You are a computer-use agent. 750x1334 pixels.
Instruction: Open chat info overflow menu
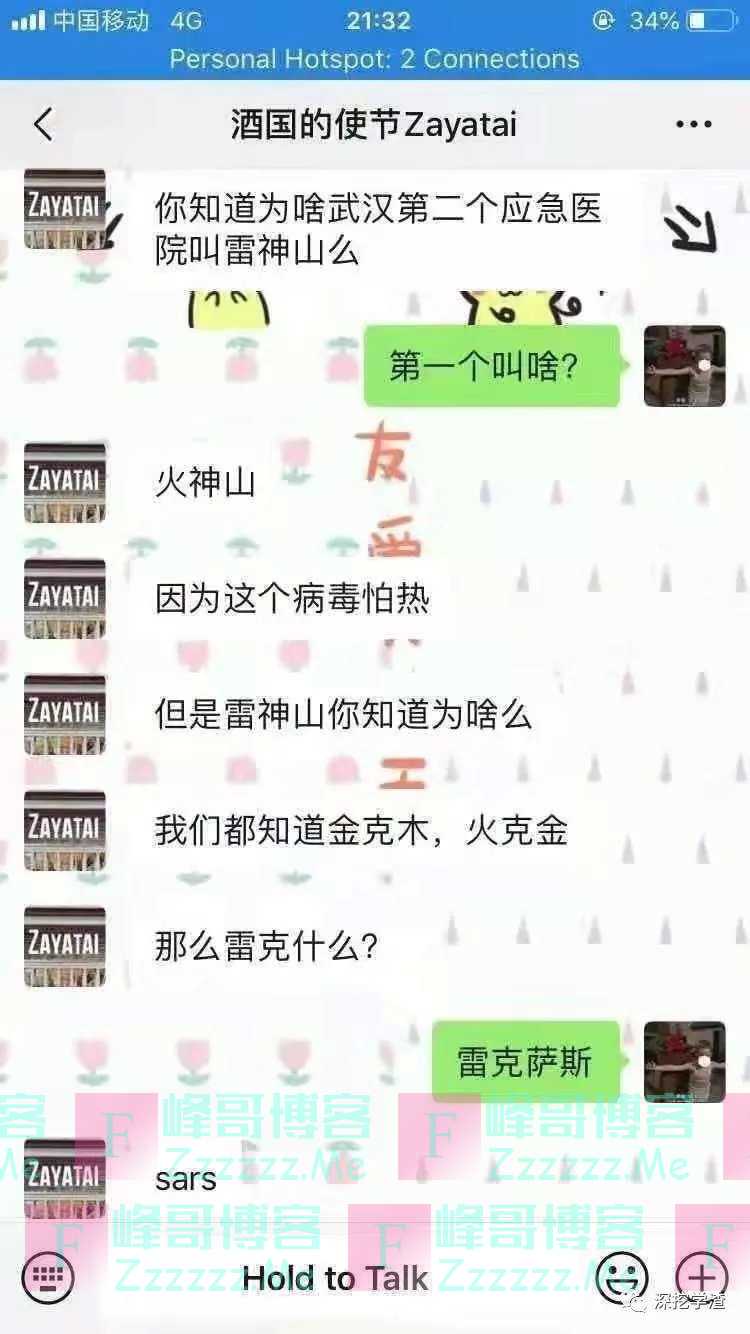[693, 125]
